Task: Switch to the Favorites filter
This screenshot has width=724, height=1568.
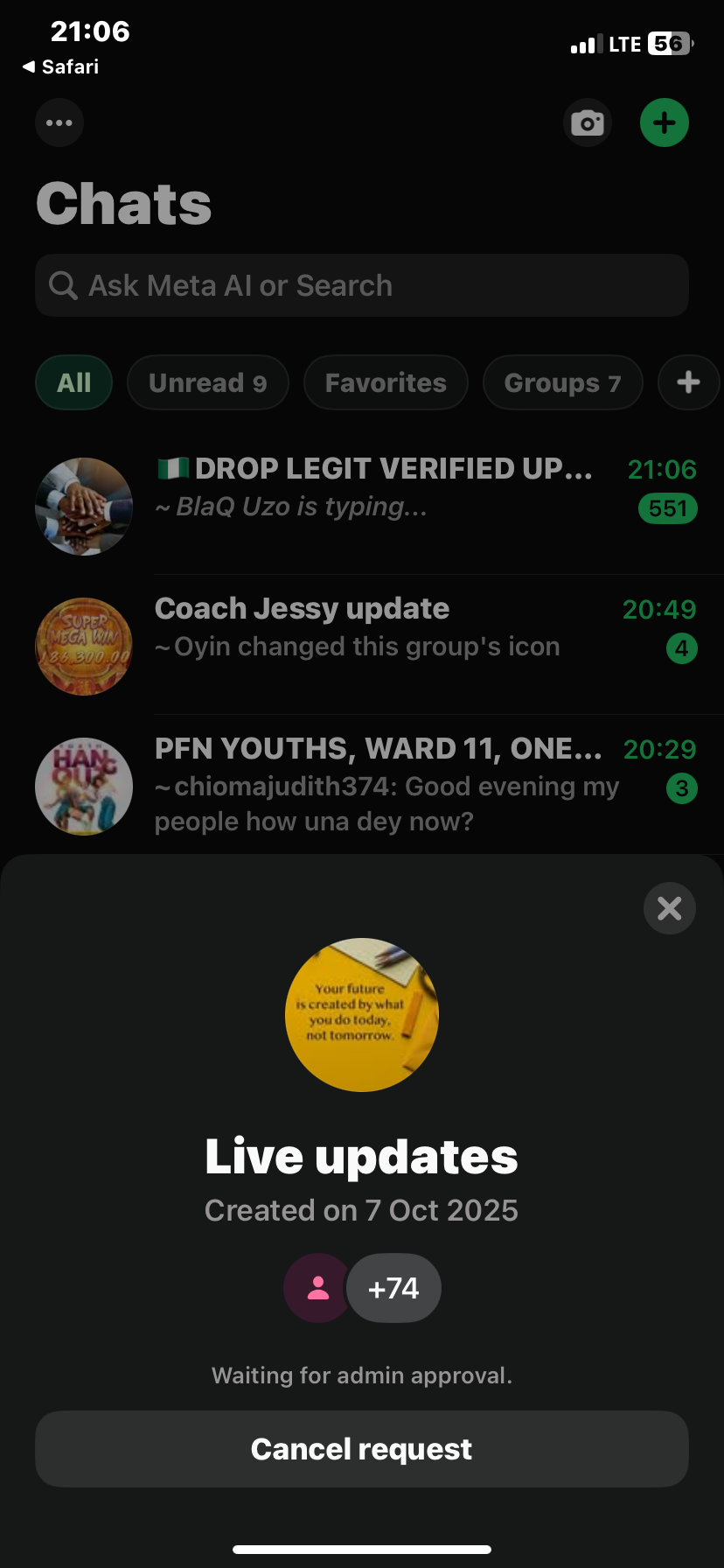Action: (386, 382)
